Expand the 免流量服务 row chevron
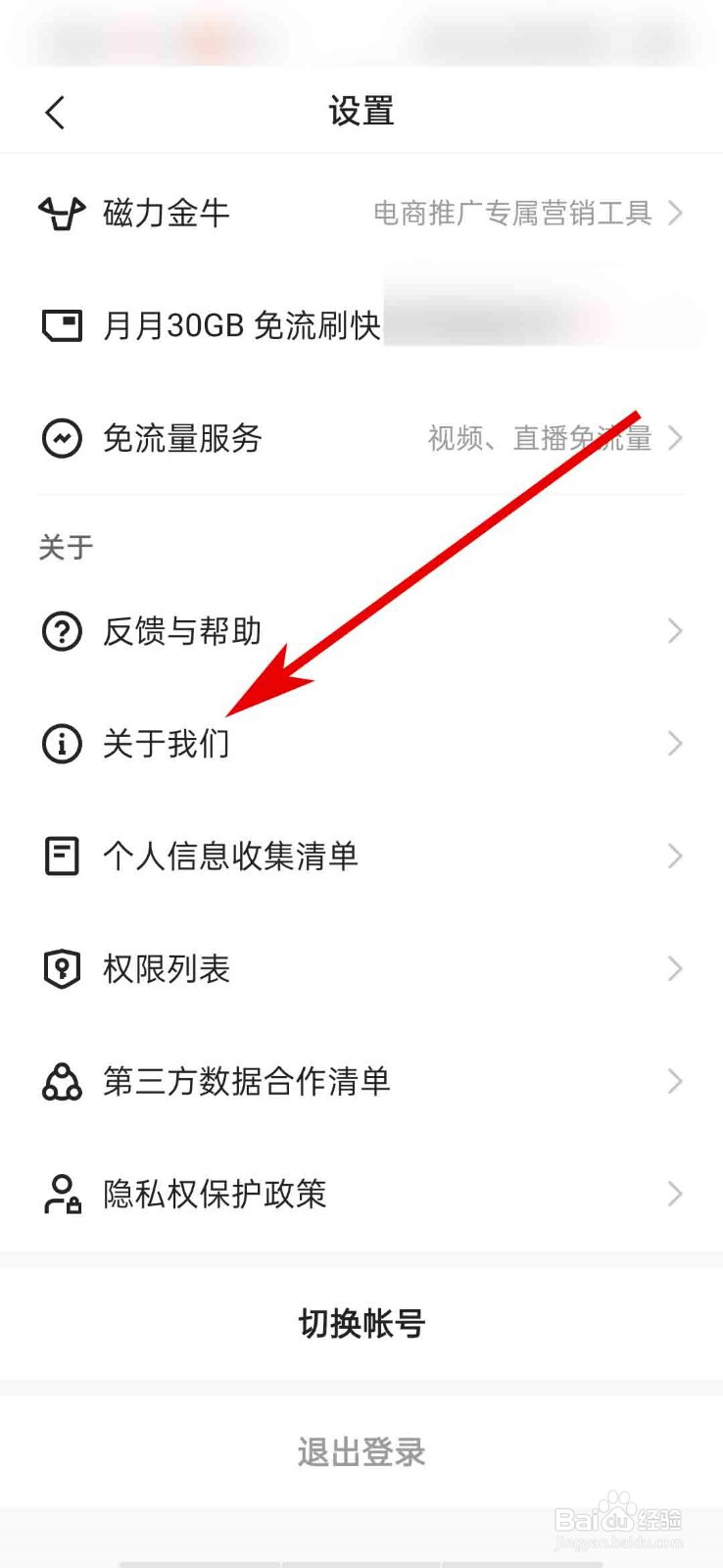This screenshot has width=723, height=1568. point(676,438)
